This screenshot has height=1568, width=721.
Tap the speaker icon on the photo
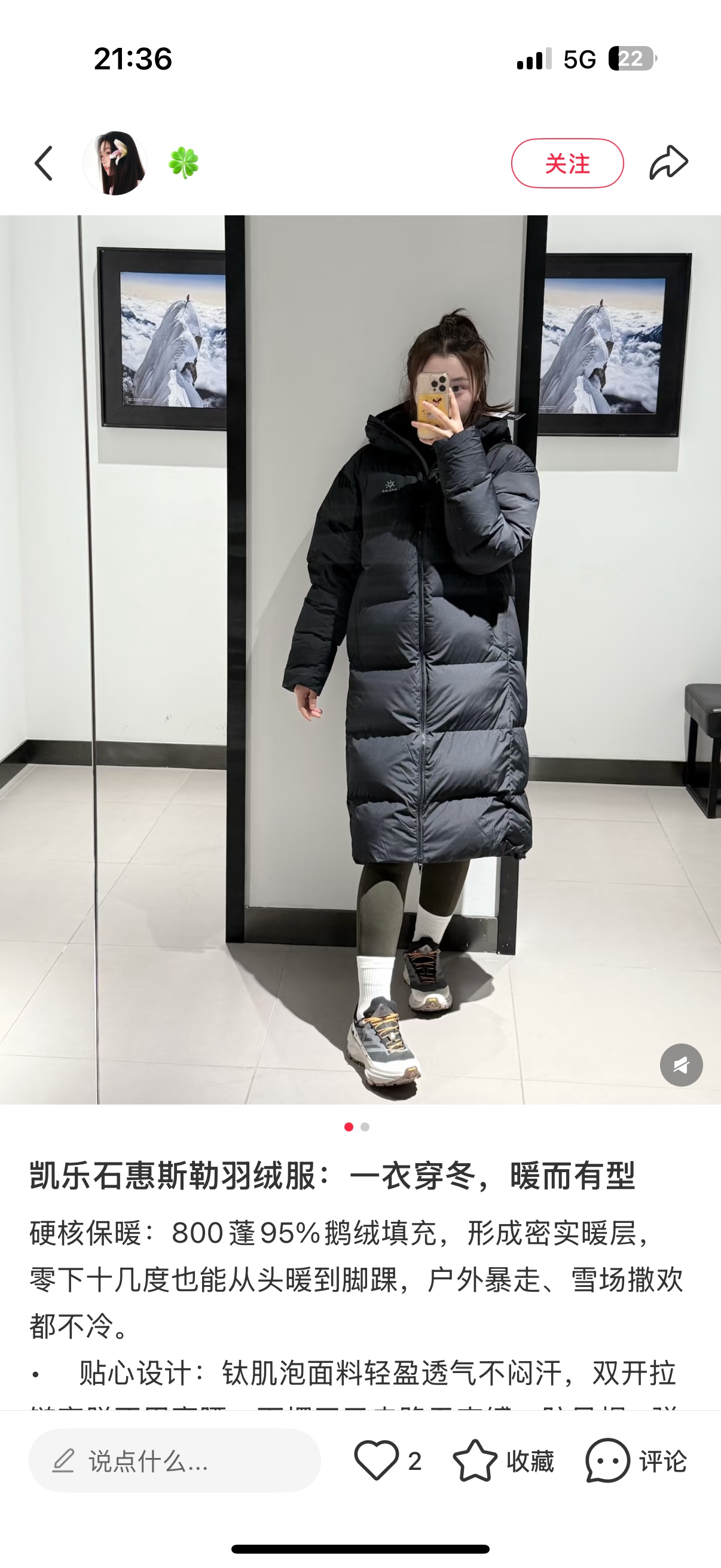681,1064
